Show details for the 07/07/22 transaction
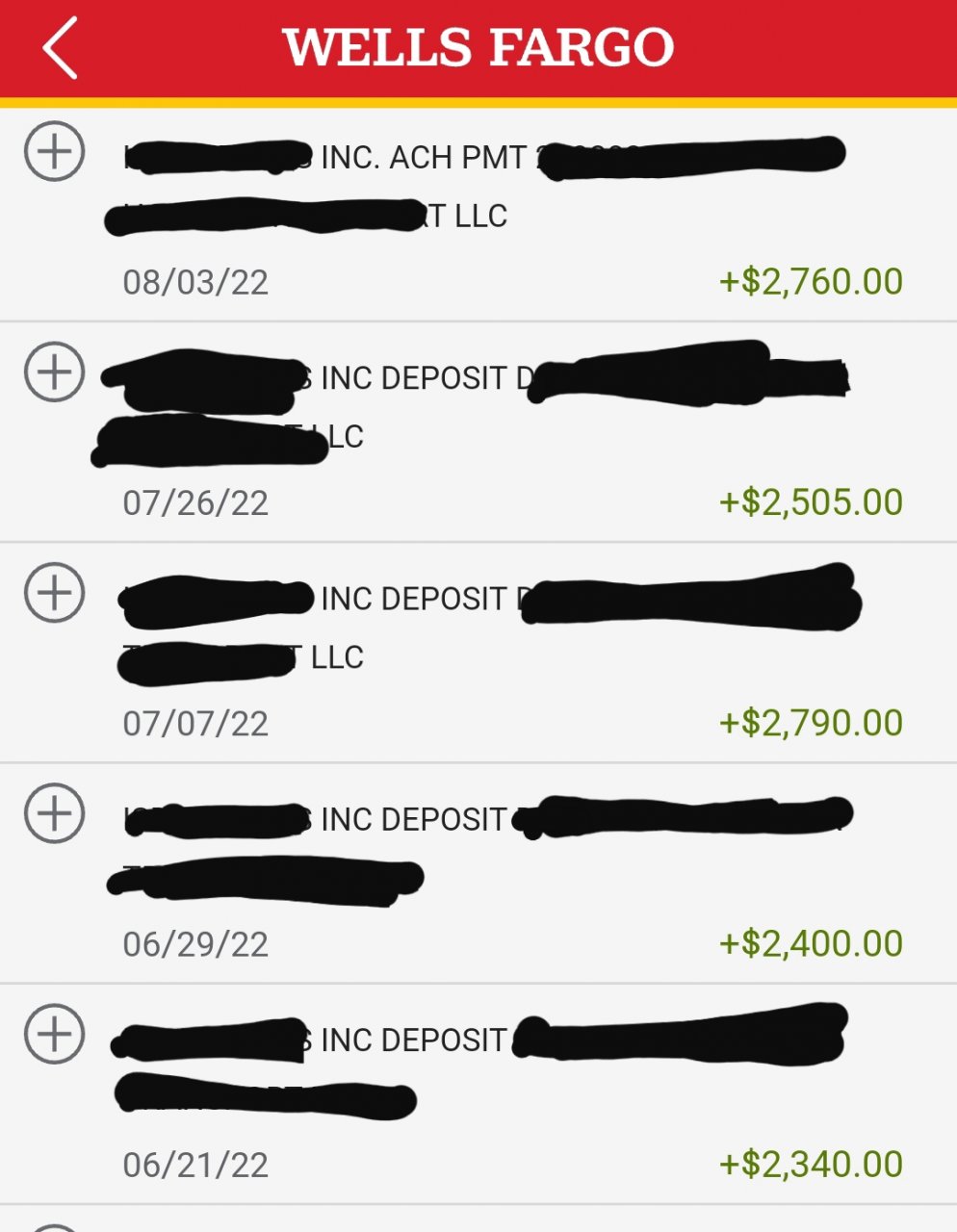Screen dimensions: 957x1232 click(x=54, y=593)
